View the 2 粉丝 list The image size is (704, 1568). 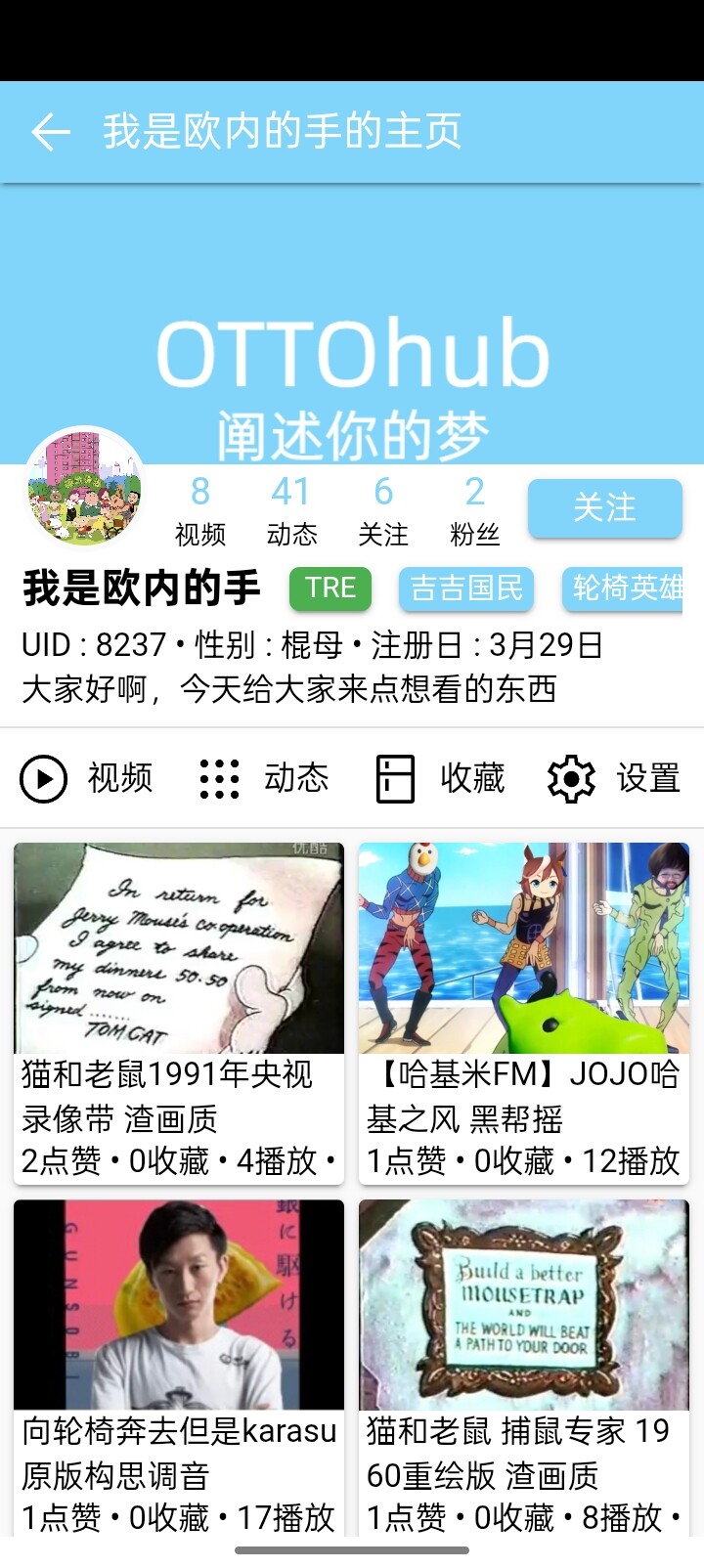point(474,510)
